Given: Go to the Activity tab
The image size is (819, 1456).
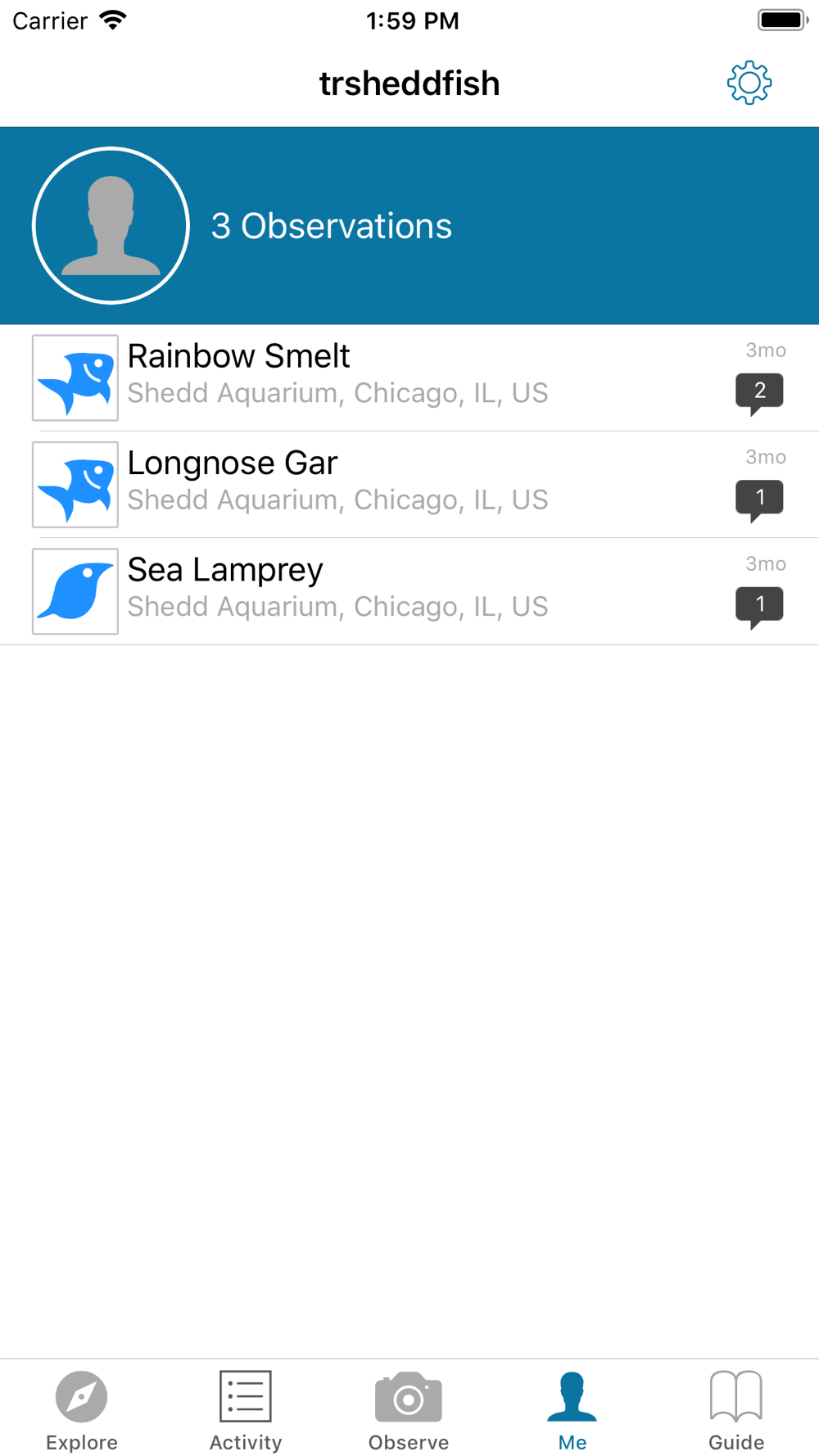Looking at the screenshot, I should coord(246,1409).
